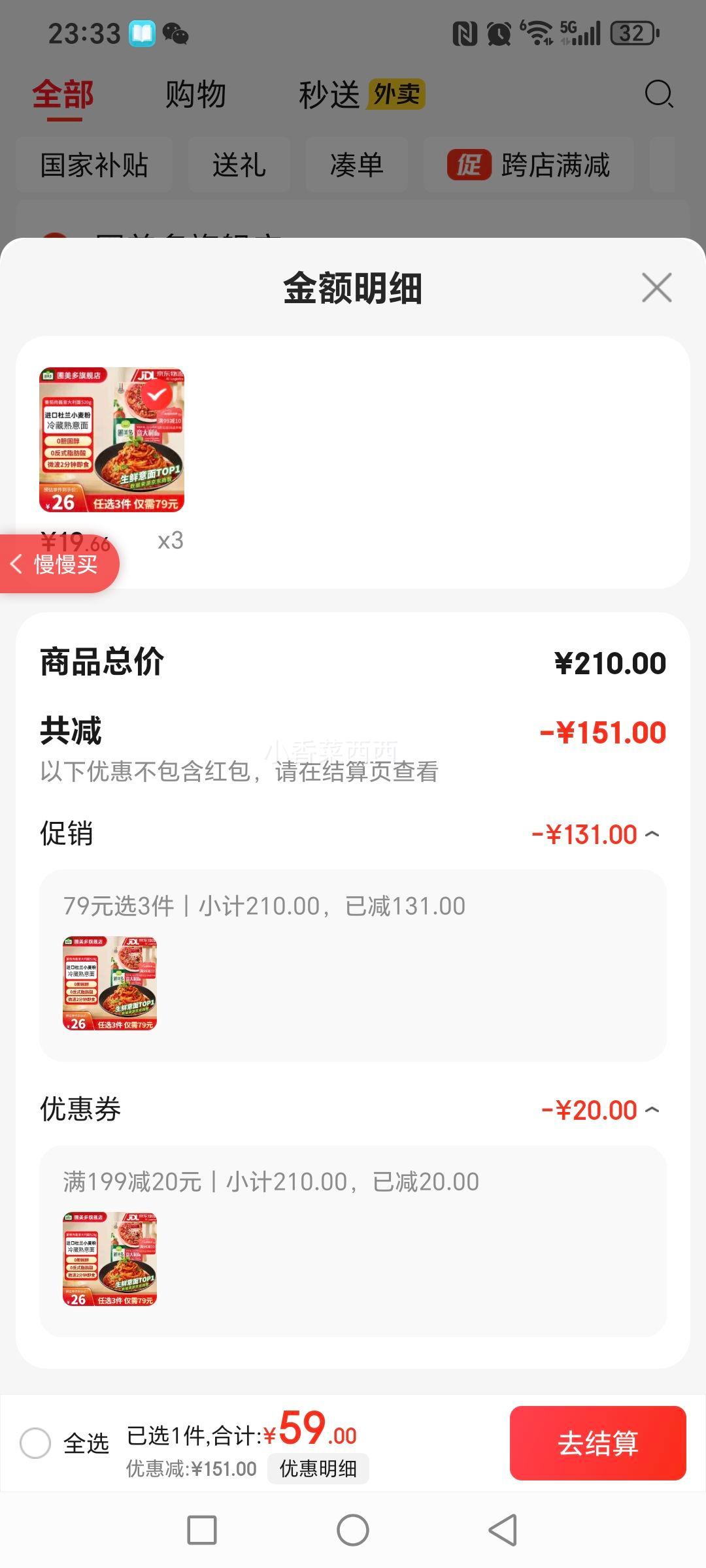The width and height of the screenshot is (706, 1568).
Task: Collapse the 促销 discount section
Action: click(652, 834)
